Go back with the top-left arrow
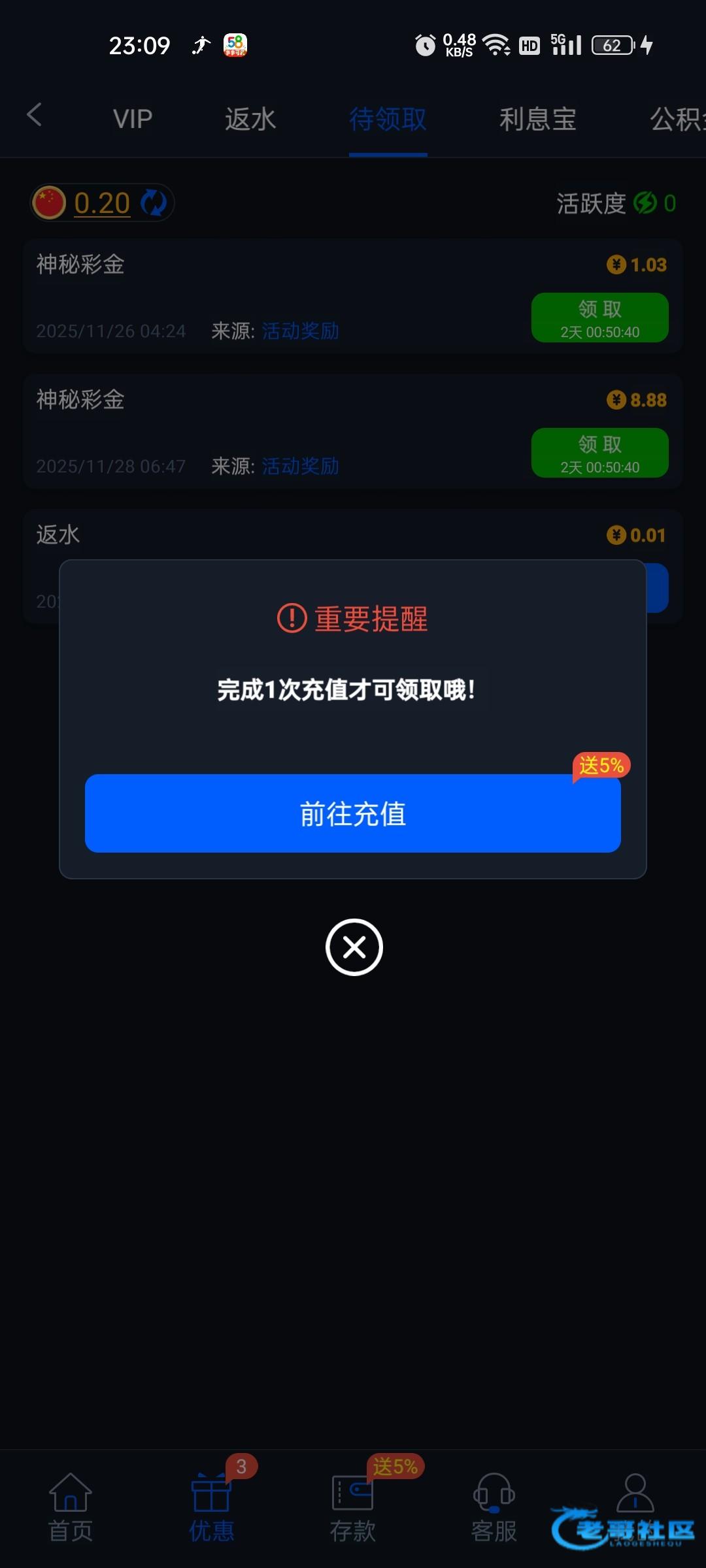This screenshot has width=706, height=1568. tap(35, 115)
